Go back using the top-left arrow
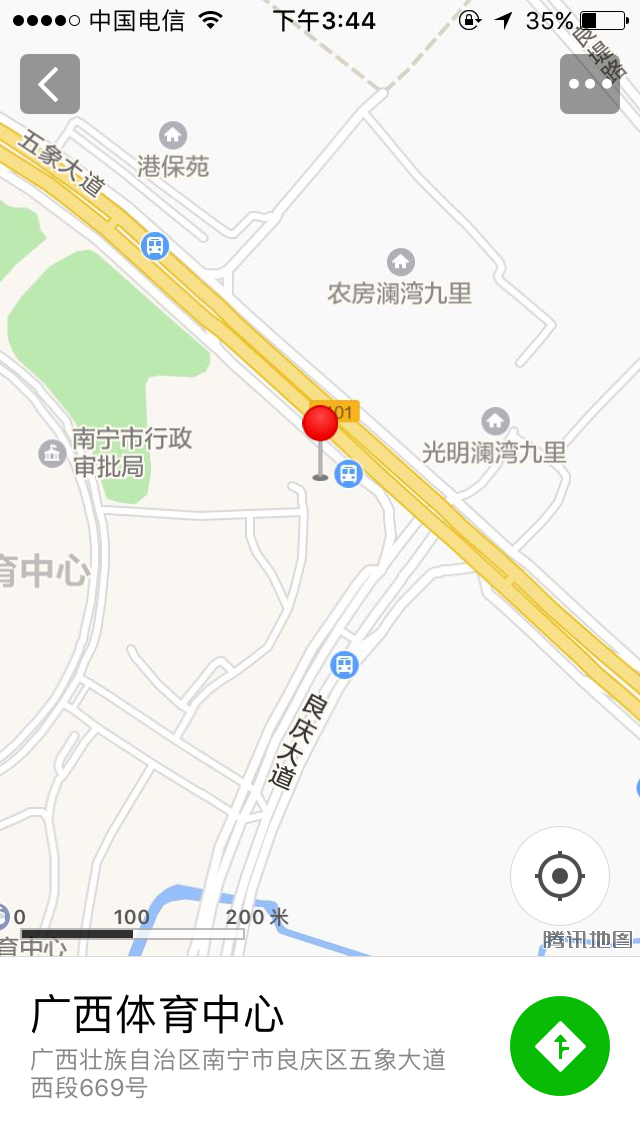Image resolution: width=640 pixels, height=1136 pixels. 49,84
